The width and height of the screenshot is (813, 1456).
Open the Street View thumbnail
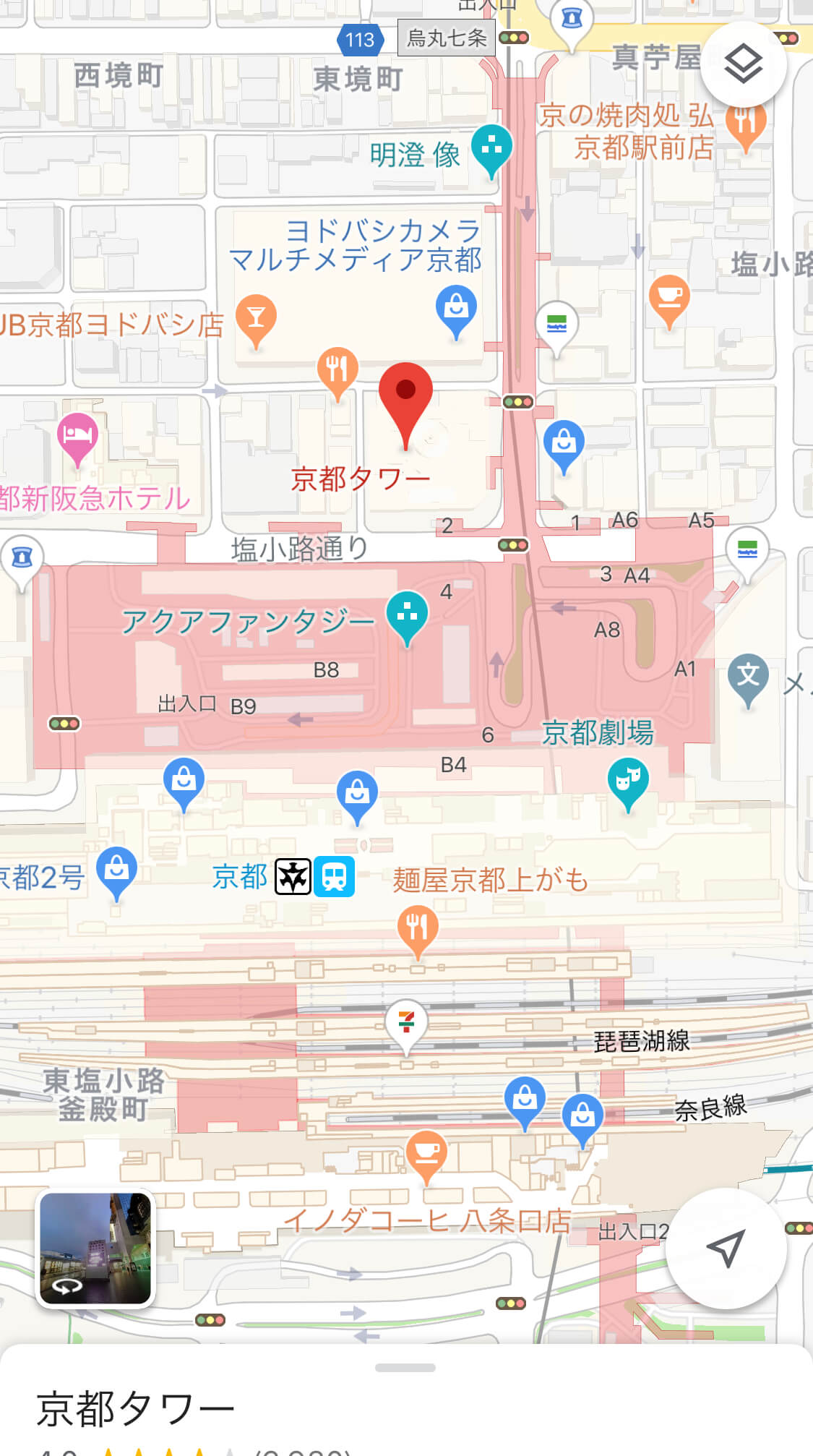[x=95, y=1249]
